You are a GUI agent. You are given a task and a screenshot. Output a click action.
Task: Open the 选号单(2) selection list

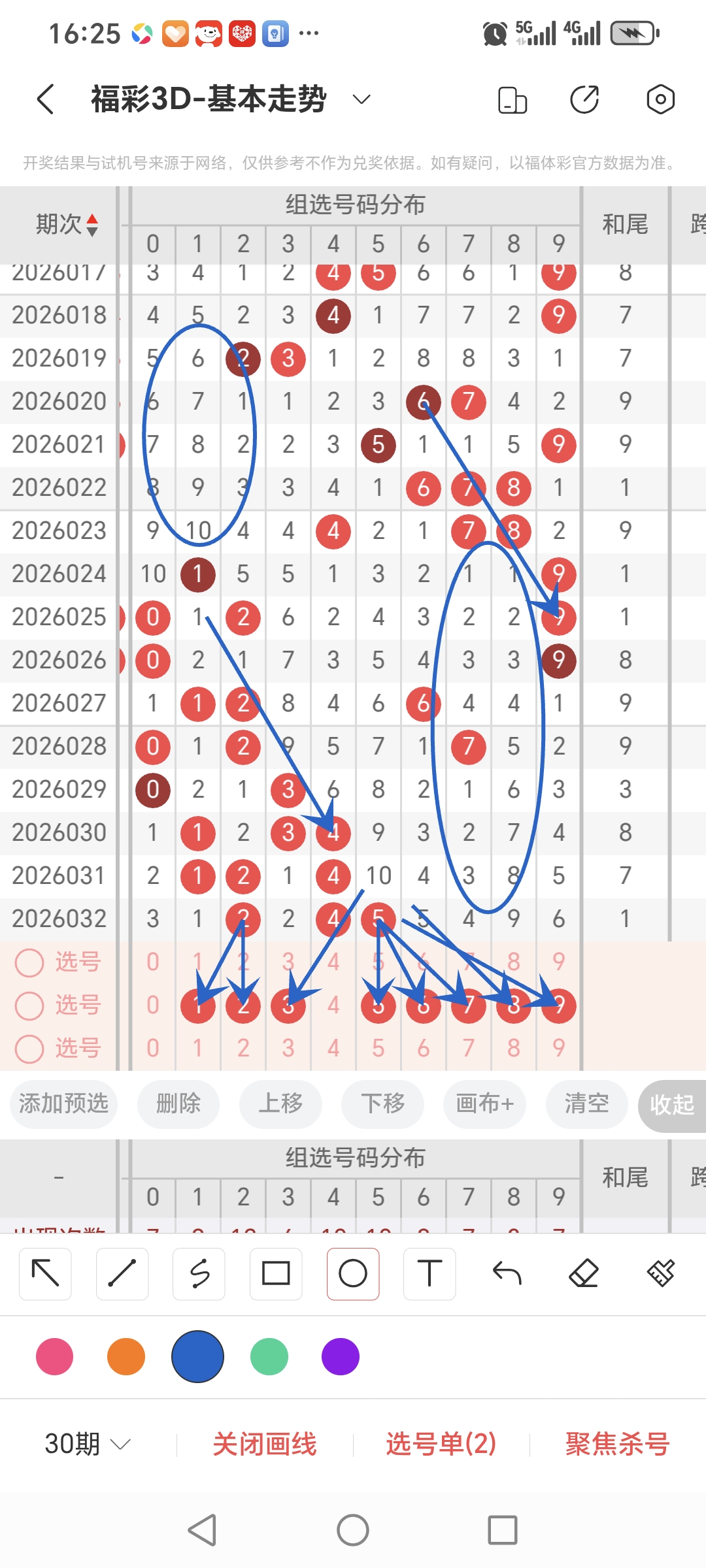coord(439,1446)
